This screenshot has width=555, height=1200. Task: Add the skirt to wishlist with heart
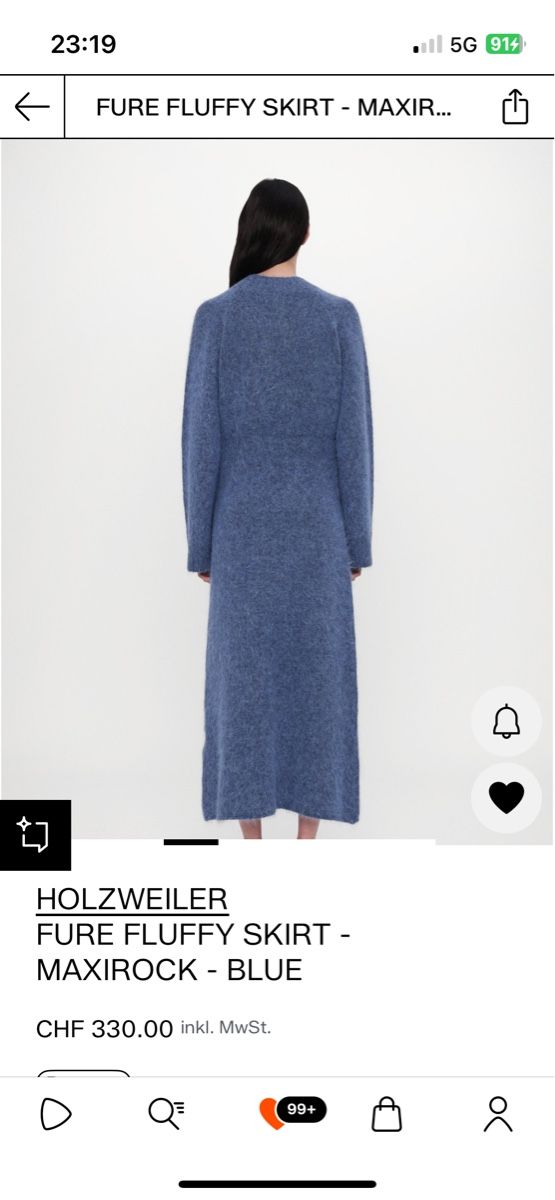tap(507, 797)
